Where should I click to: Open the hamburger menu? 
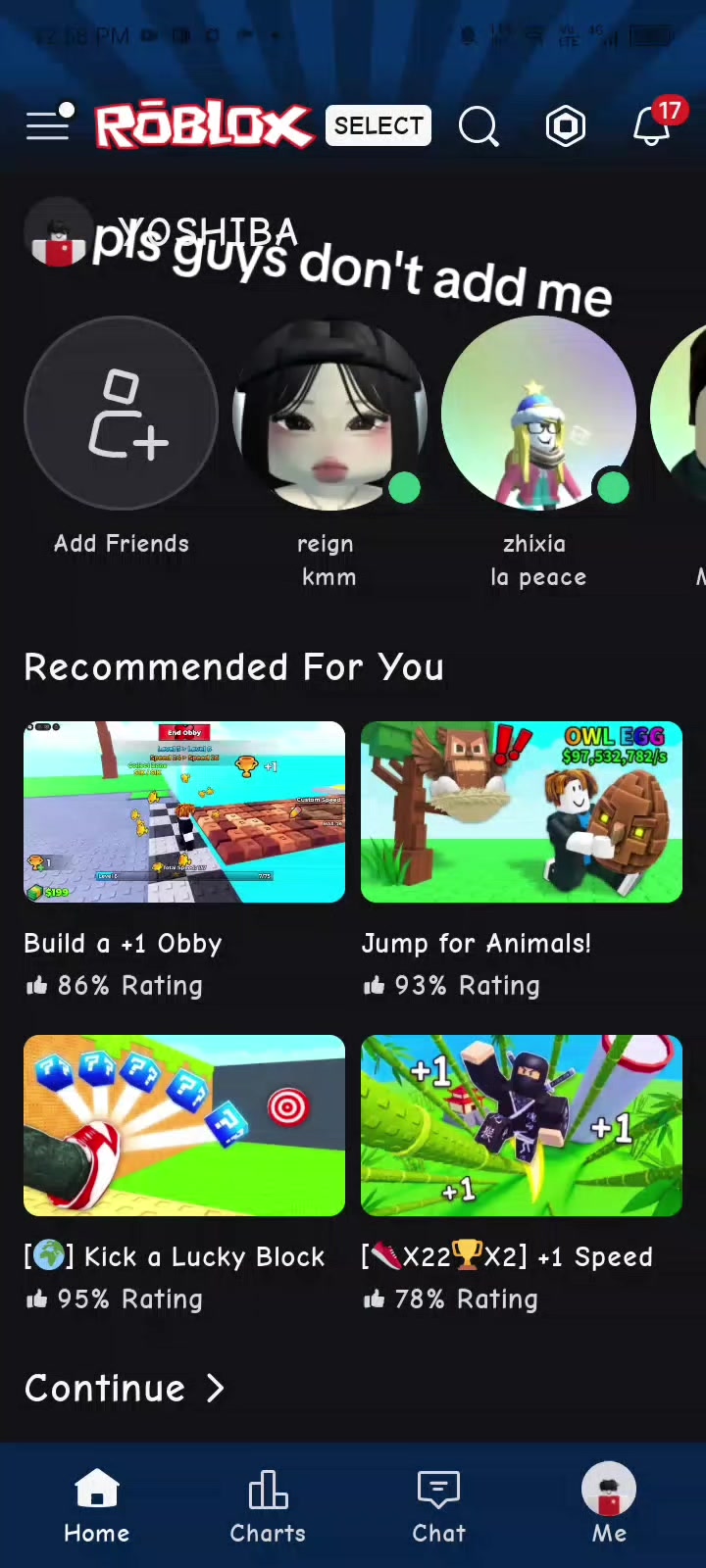click(x=48, y=125)
